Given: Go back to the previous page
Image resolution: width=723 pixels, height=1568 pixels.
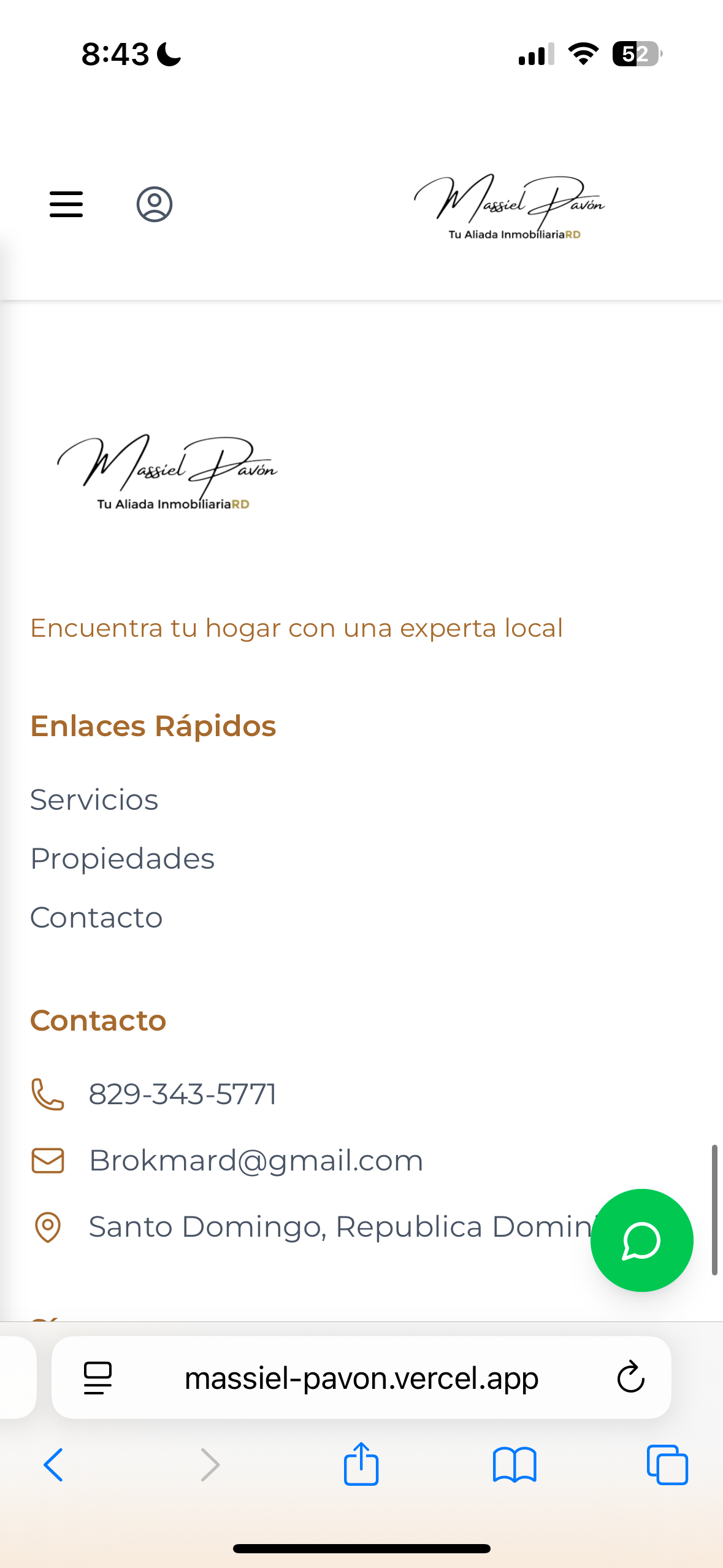Looking at the screenshot, I should click(54, 1465).
